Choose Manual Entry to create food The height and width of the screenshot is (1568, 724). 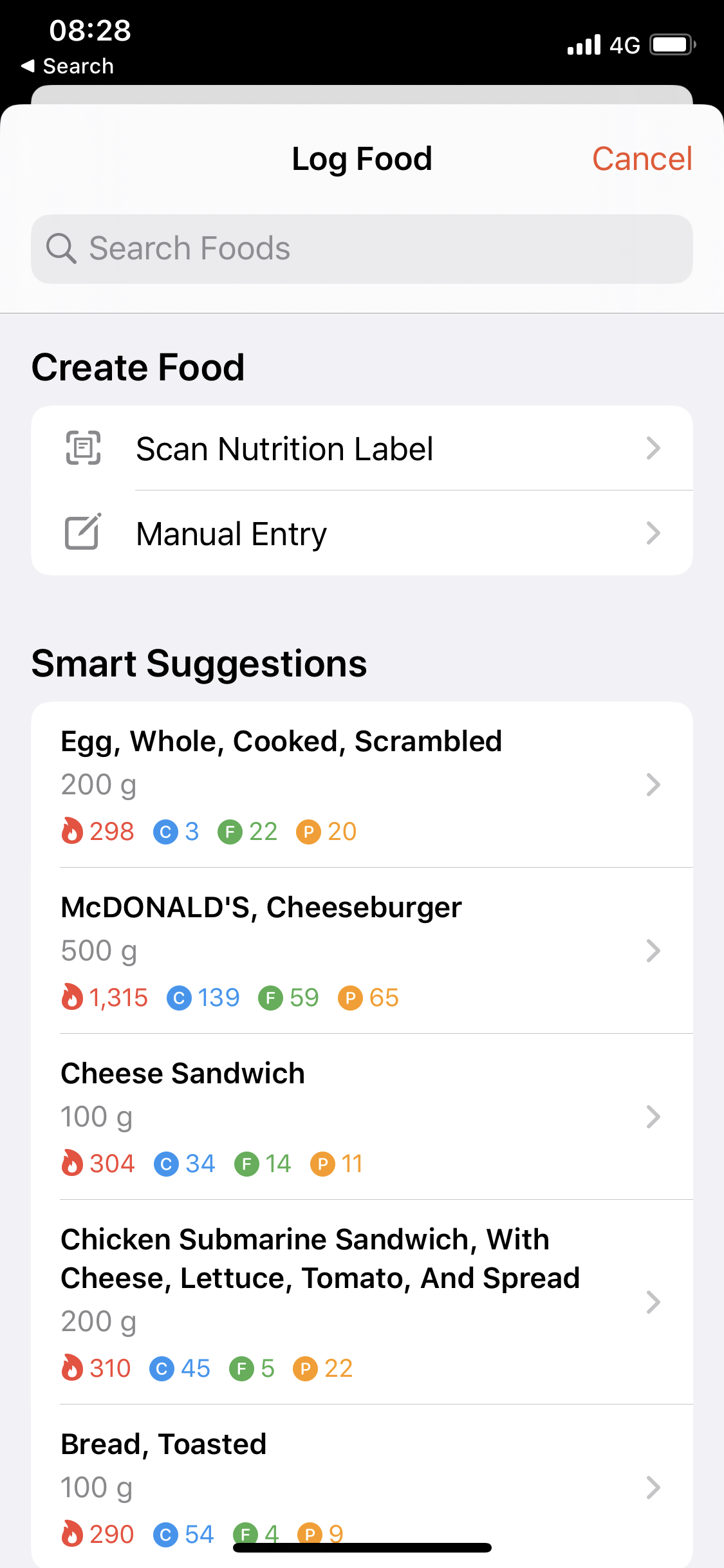tap(362, 533)
